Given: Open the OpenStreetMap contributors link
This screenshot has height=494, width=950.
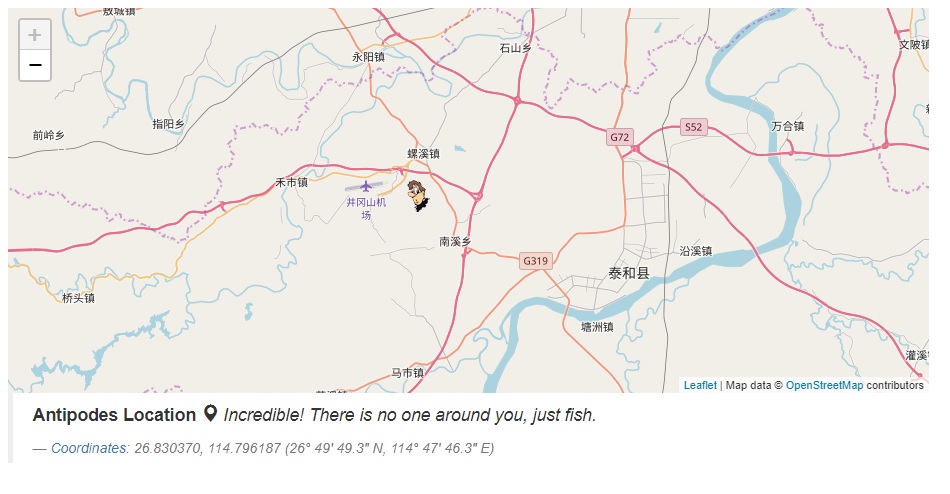Looking at the screenshot, I should coord(823,385).
